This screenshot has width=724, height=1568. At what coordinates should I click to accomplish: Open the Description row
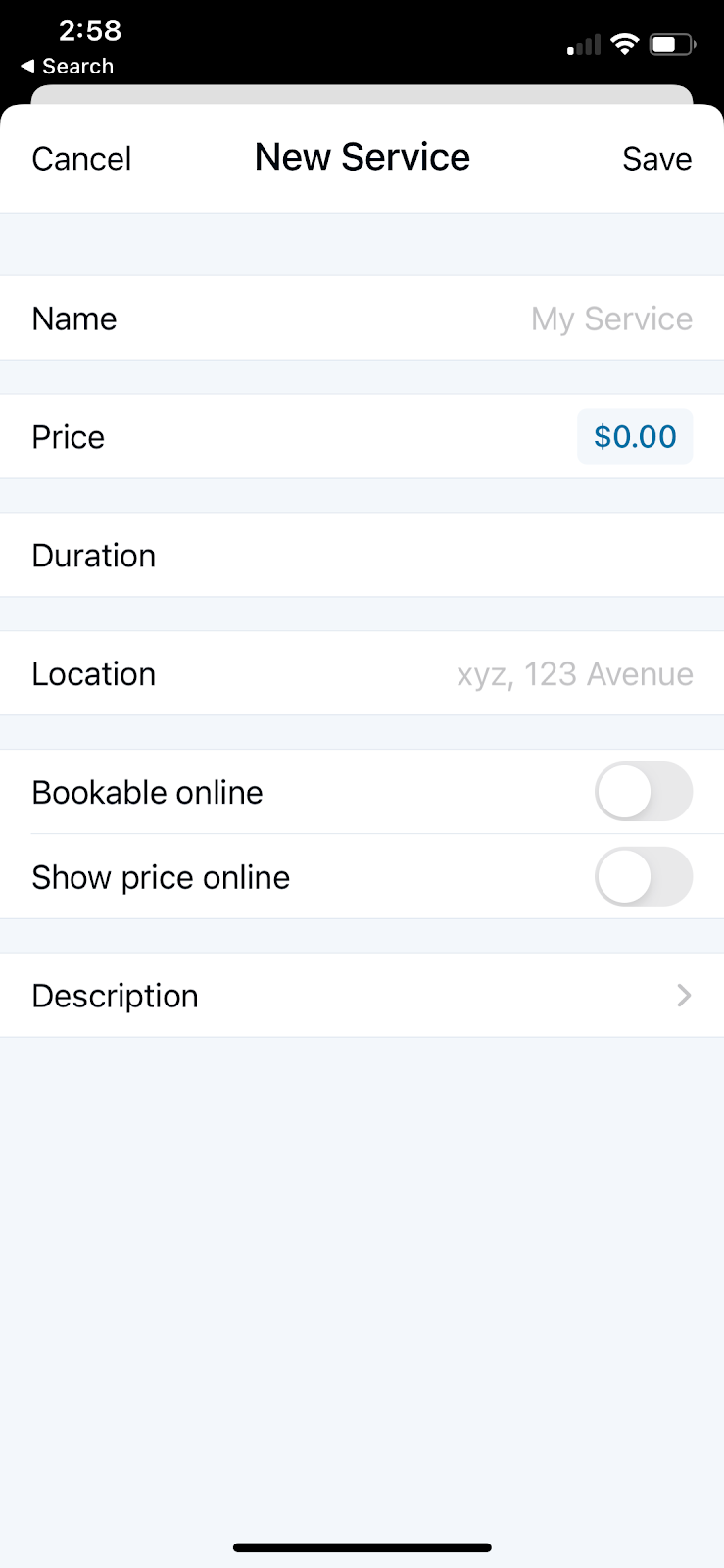click(362, 996)
